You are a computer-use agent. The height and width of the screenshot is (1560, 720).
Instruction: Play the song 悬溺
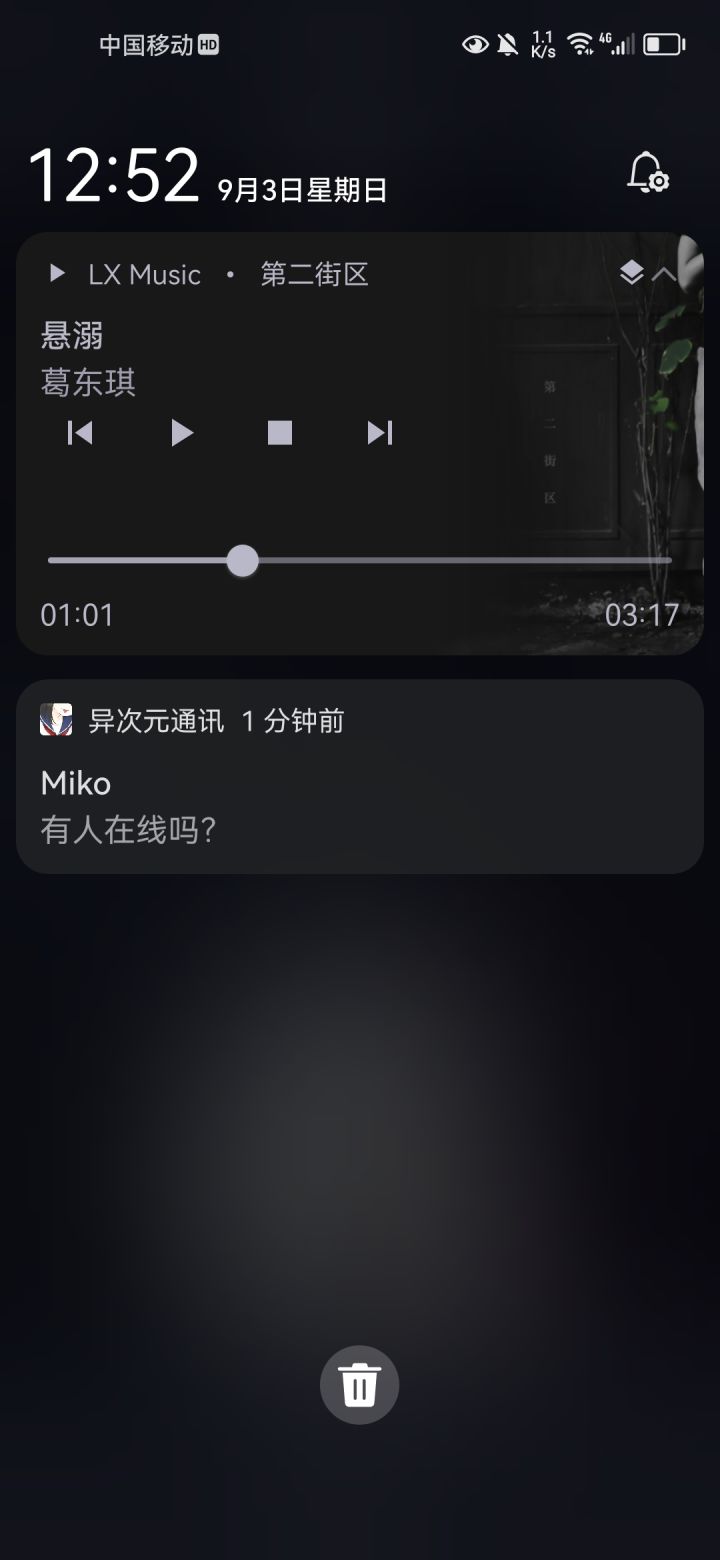point(181,432)
